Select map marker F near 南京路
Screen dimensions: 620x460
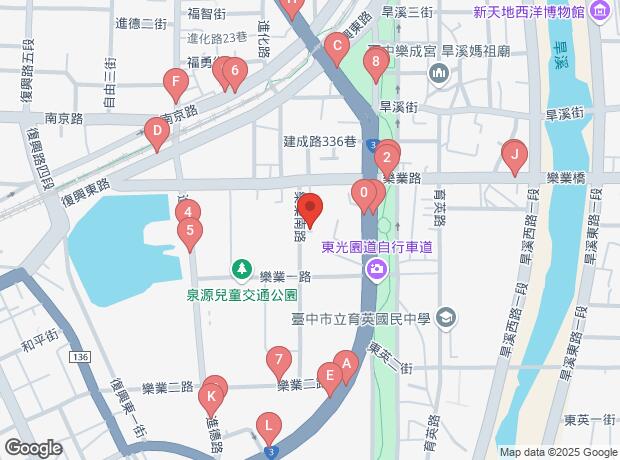click(175, 82)
